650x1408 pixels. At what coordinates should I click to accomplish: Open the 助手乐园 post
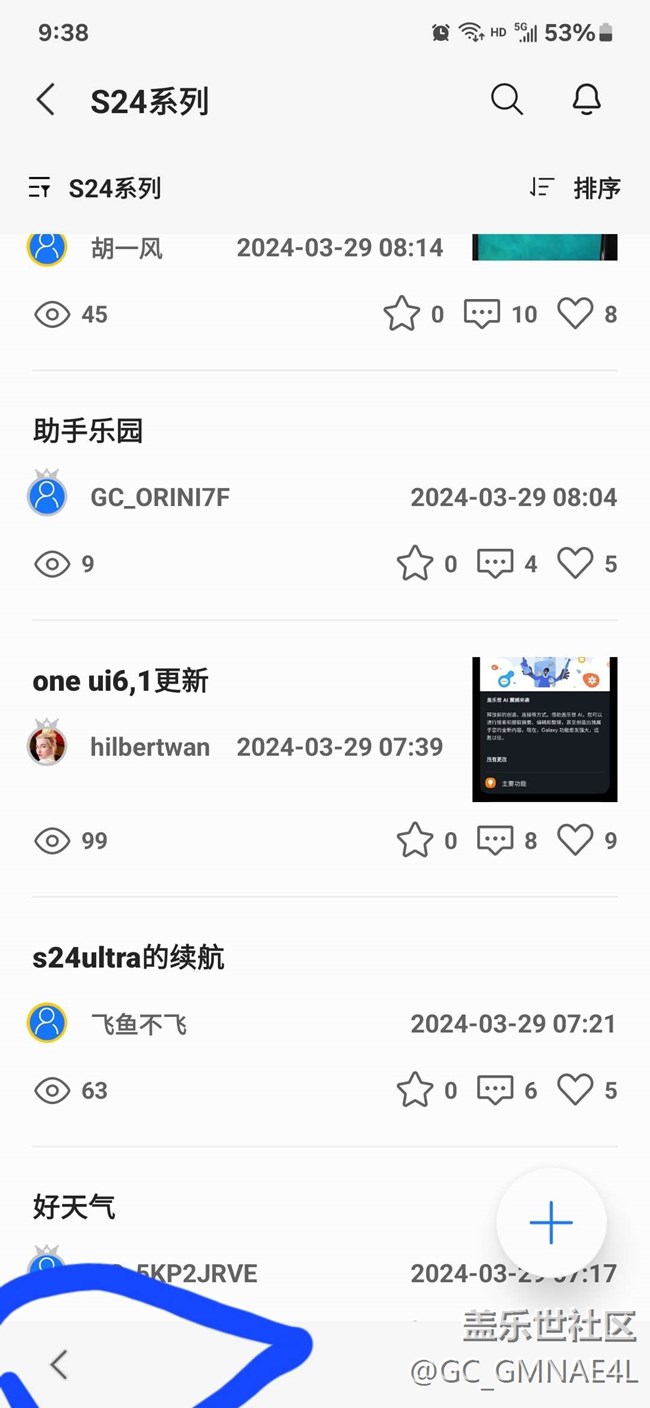click(x=88, y=431)
